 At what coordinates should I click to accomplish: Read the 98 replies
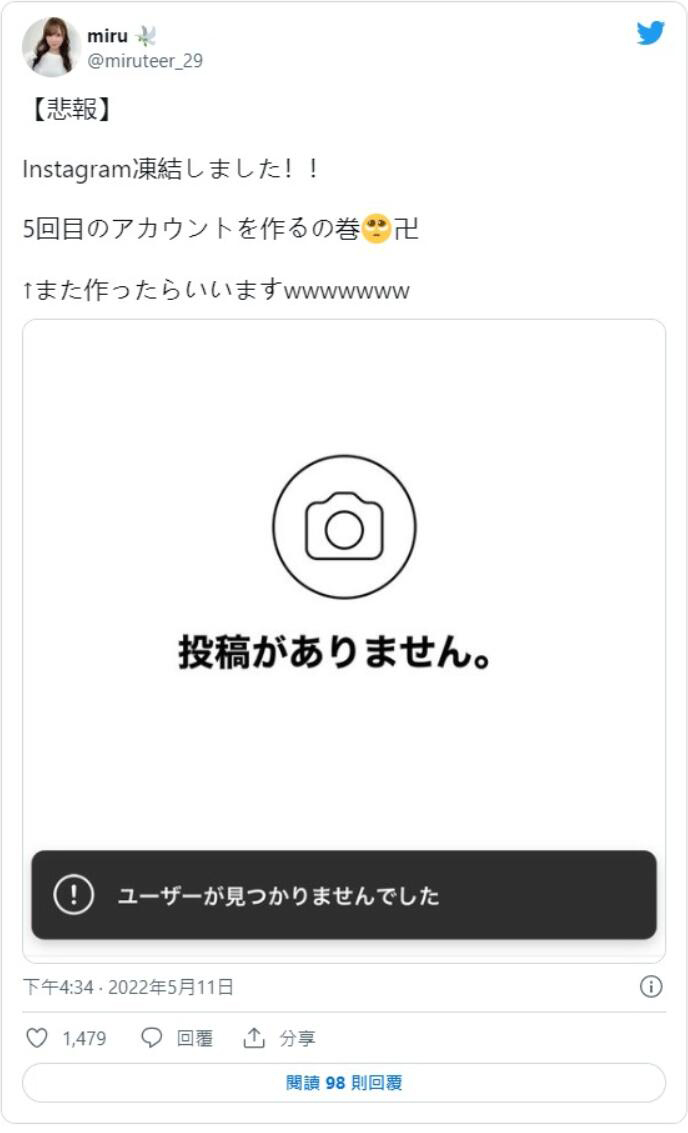344,1083
